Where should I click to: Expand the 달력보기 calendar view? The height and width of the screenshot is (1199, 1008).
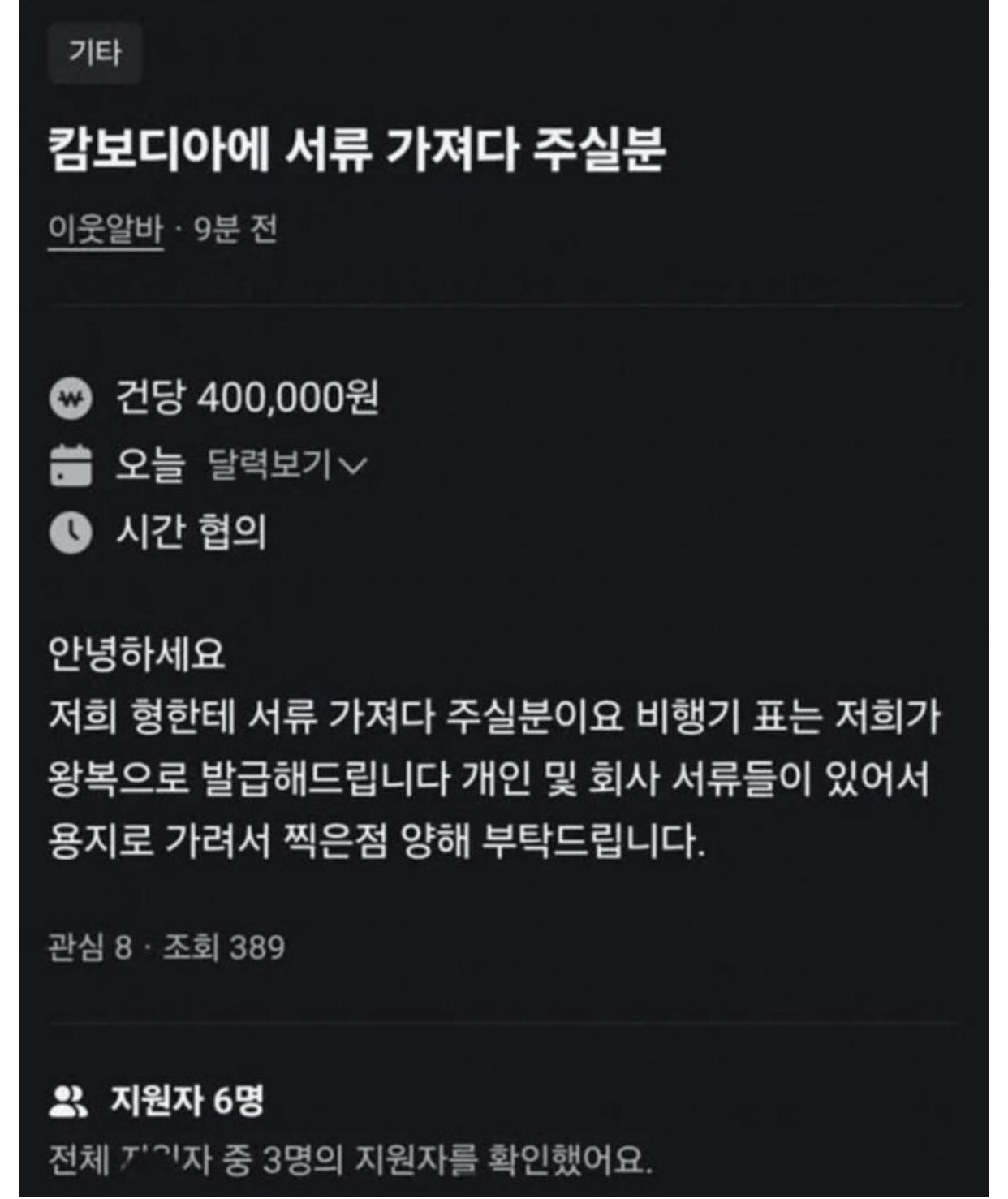pos(287,465)
